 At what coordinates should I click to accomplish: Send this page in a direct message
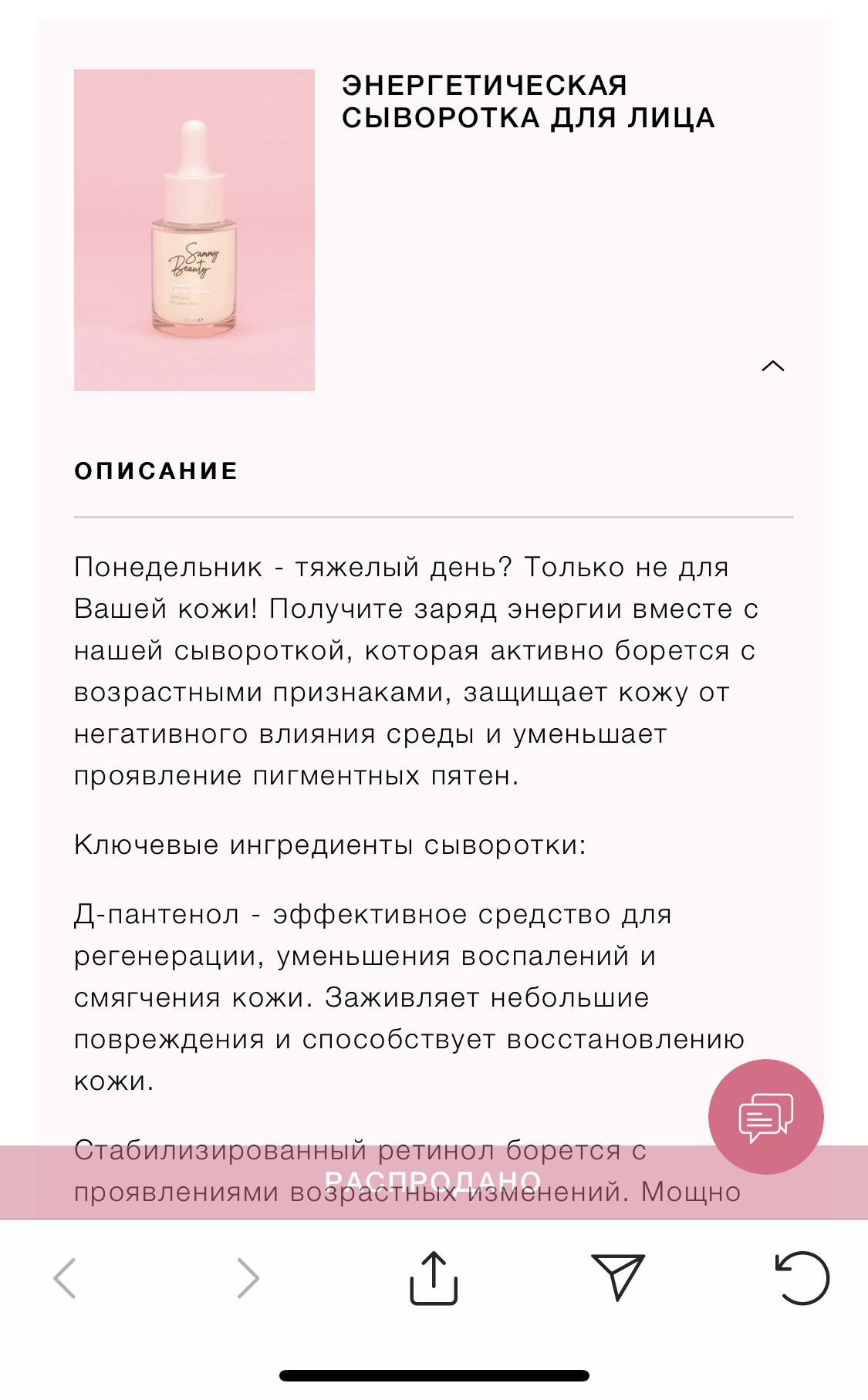617,1277
